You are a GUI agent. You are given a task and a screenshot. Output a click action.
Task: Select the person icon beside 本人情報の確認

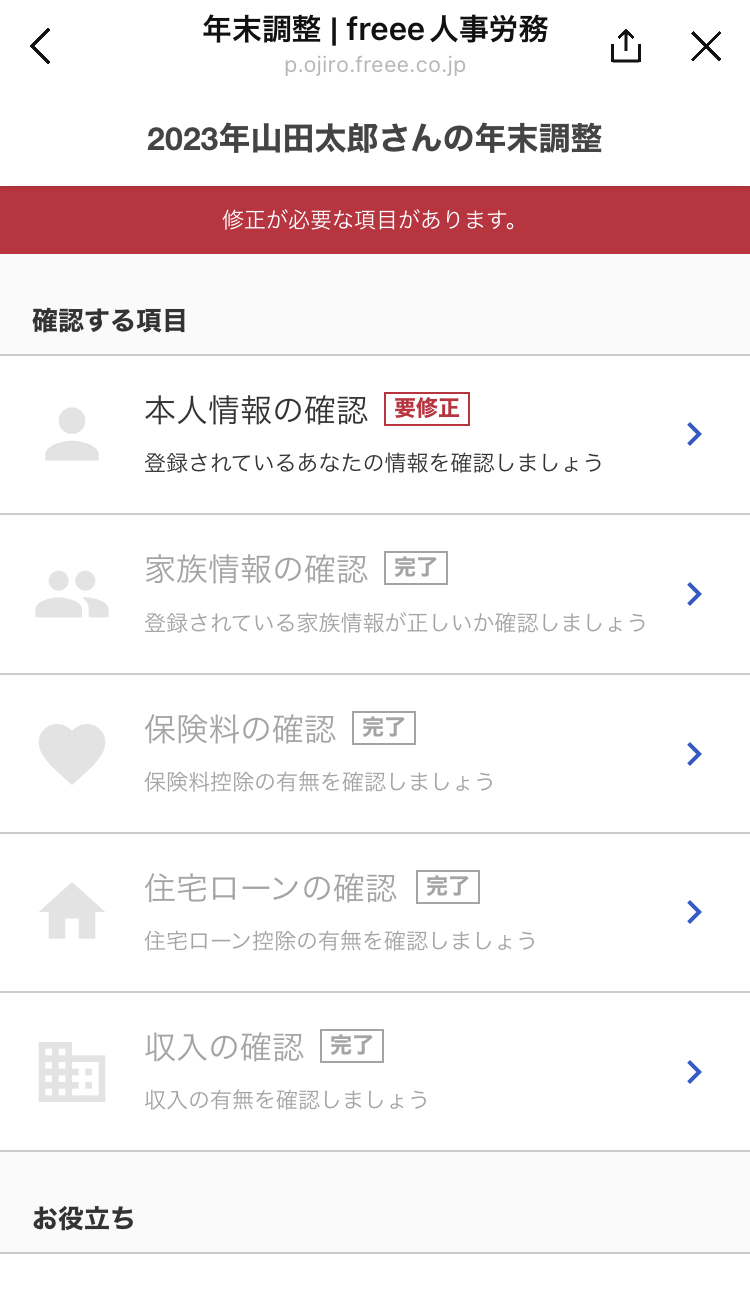coord(71,433)
